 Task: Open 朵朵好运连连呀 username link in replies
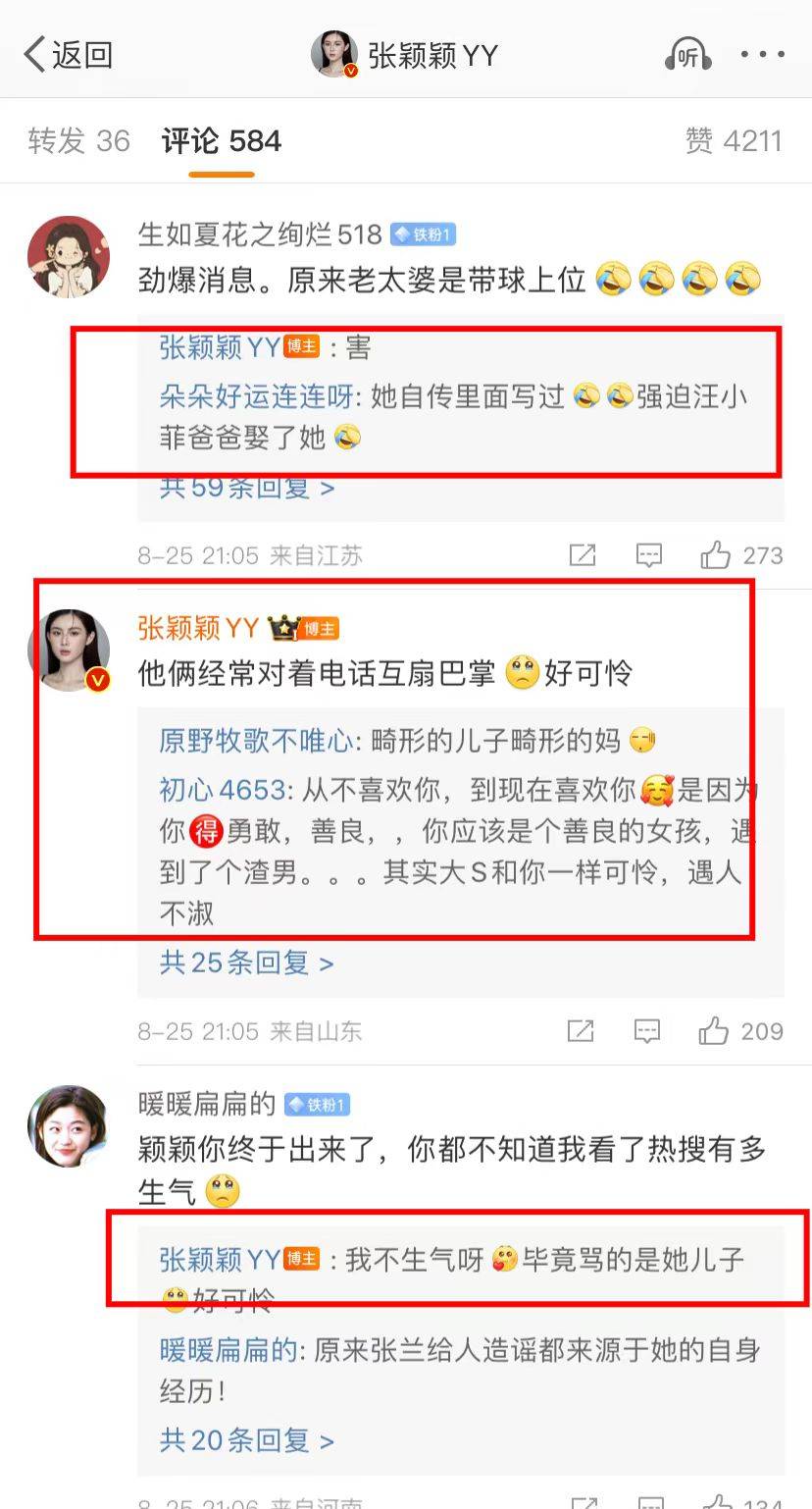pos(258,396)
